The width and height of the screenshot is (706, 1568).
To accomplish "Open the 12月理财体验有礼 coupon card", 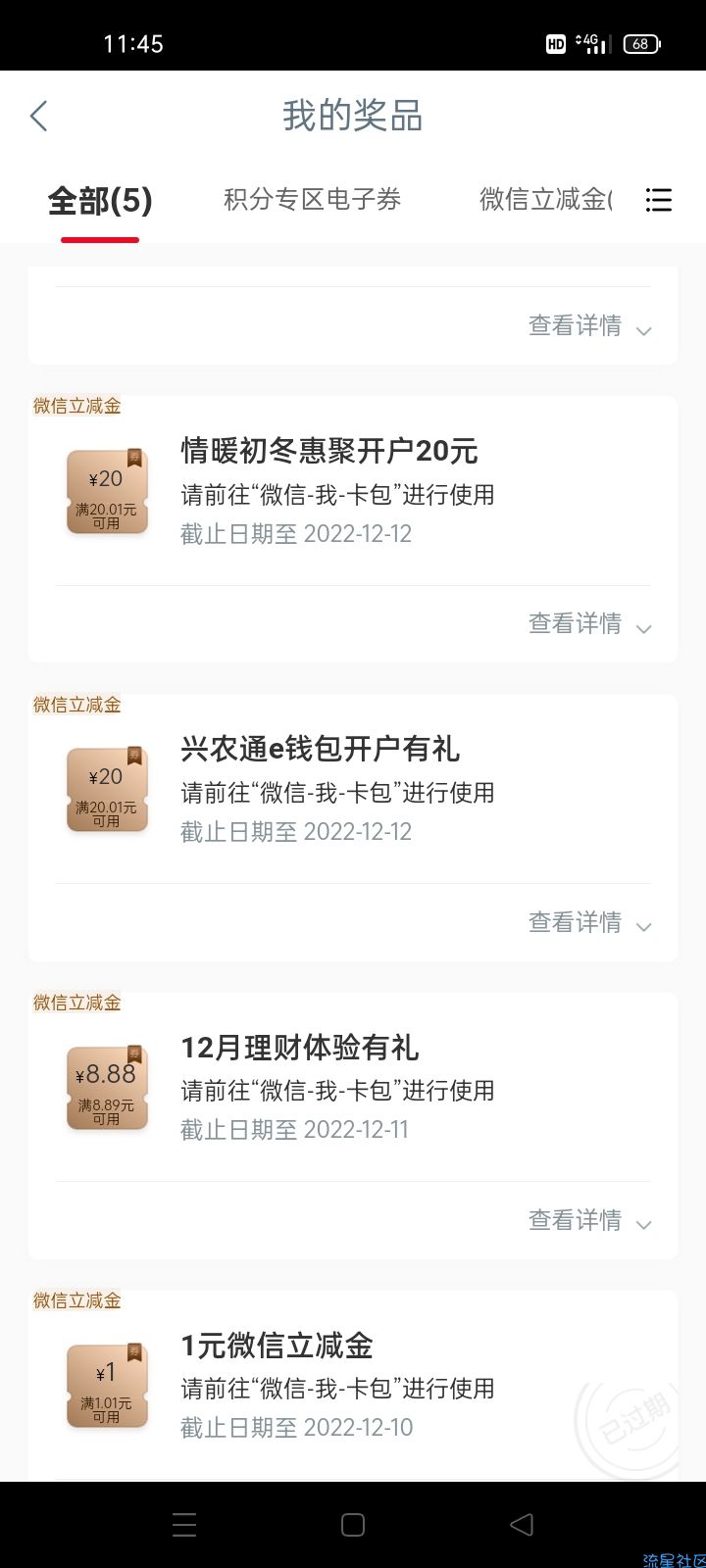I will pyautogui.click(x=353, y=1087).
